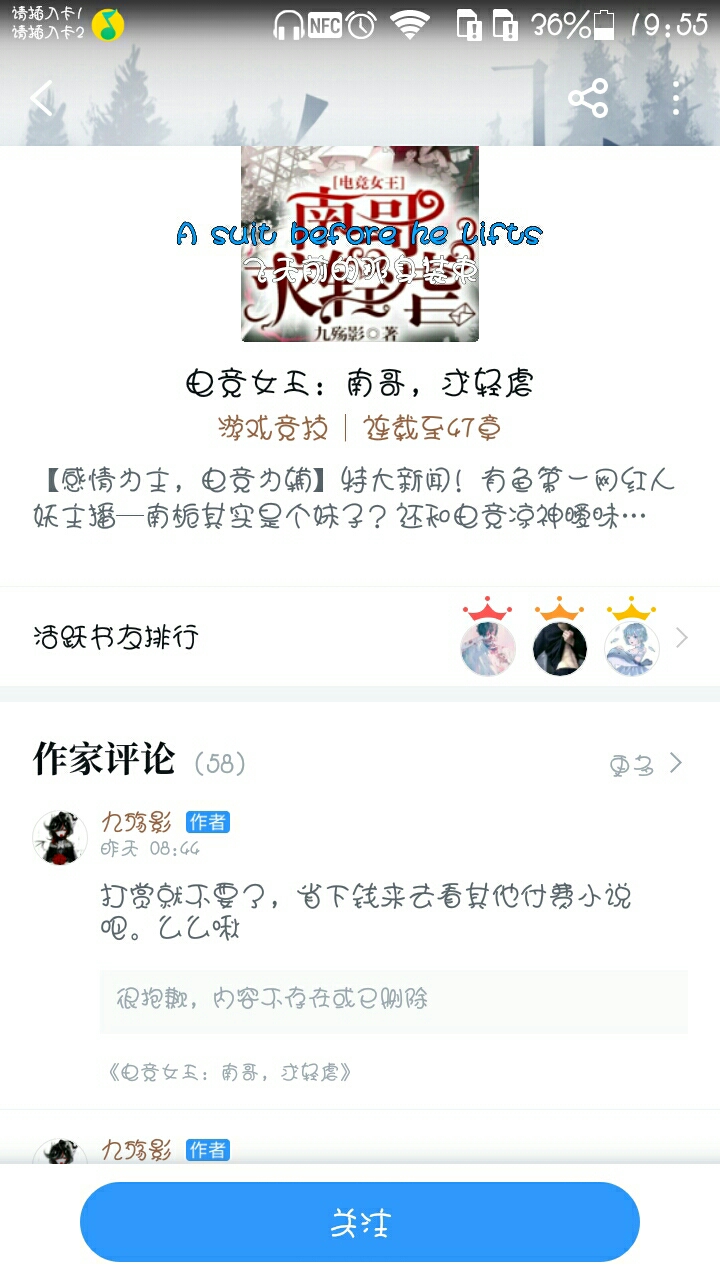This screenshot has height=1280, width=720.
Task: Share this novel
Action: [x=588, y=98]
